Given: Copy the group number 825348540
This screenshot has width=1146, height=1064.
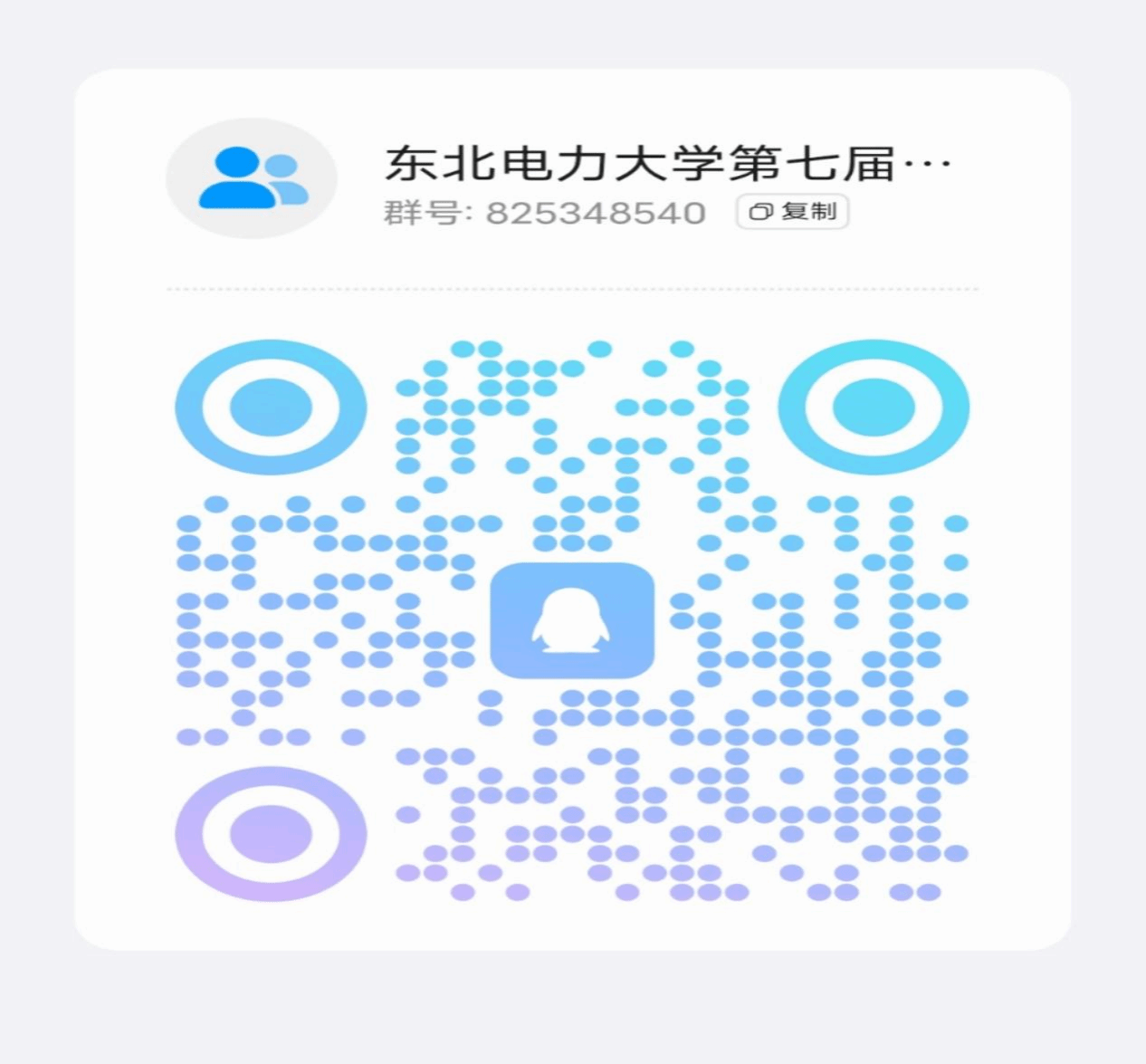Looking at the screenshot, I should [792, 212].
